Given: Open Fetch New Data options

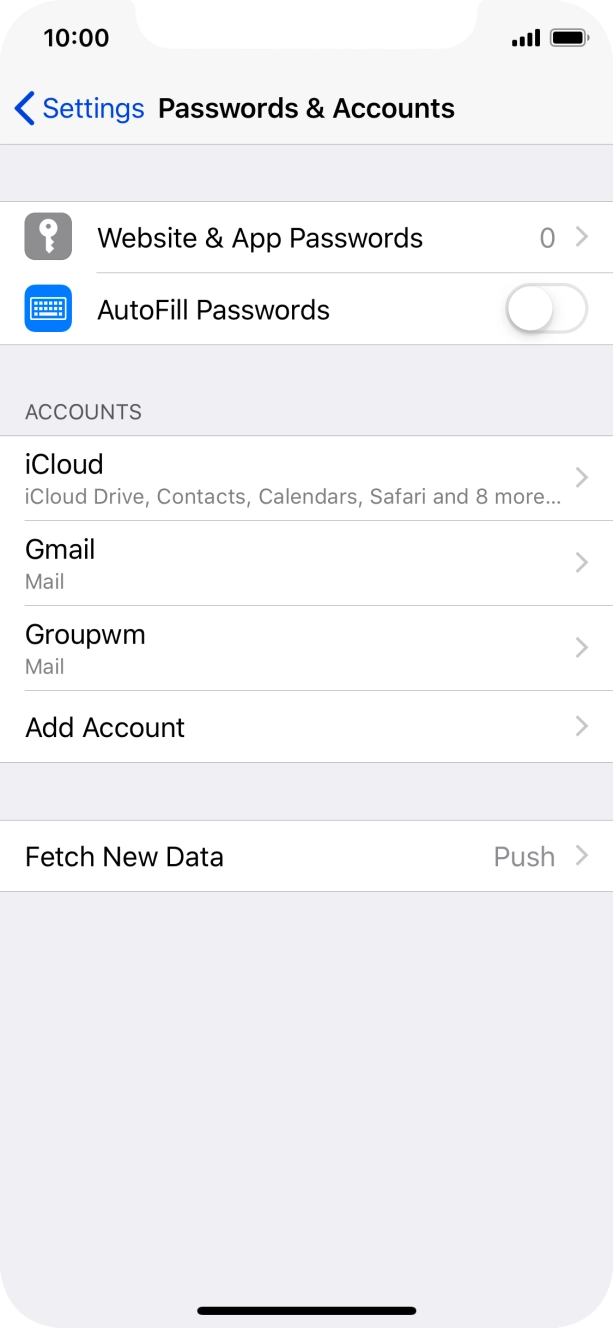Looking at the screenshot, I should pos(306,857).
